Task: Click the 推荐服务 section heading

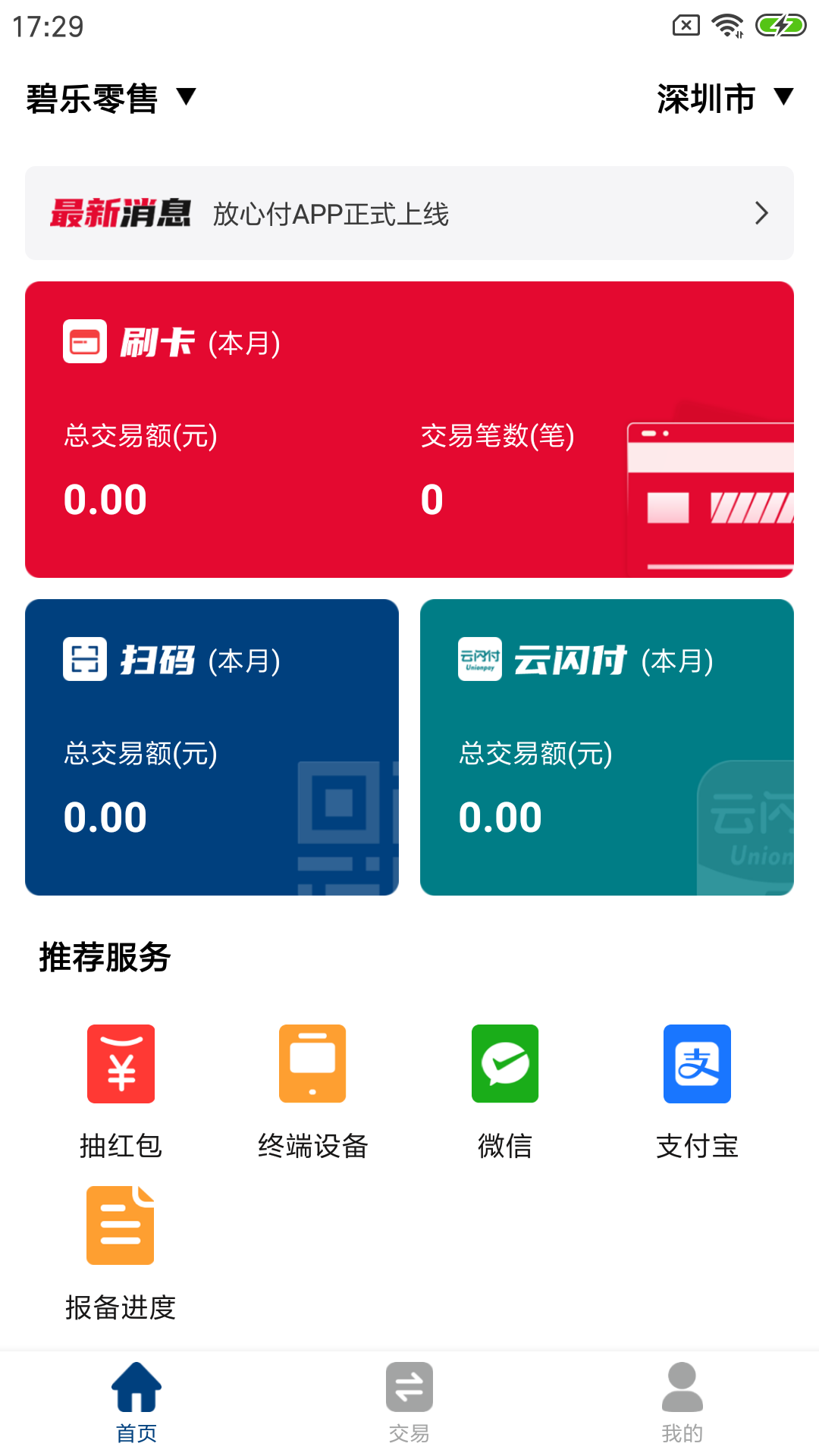Action: [105, 958]
